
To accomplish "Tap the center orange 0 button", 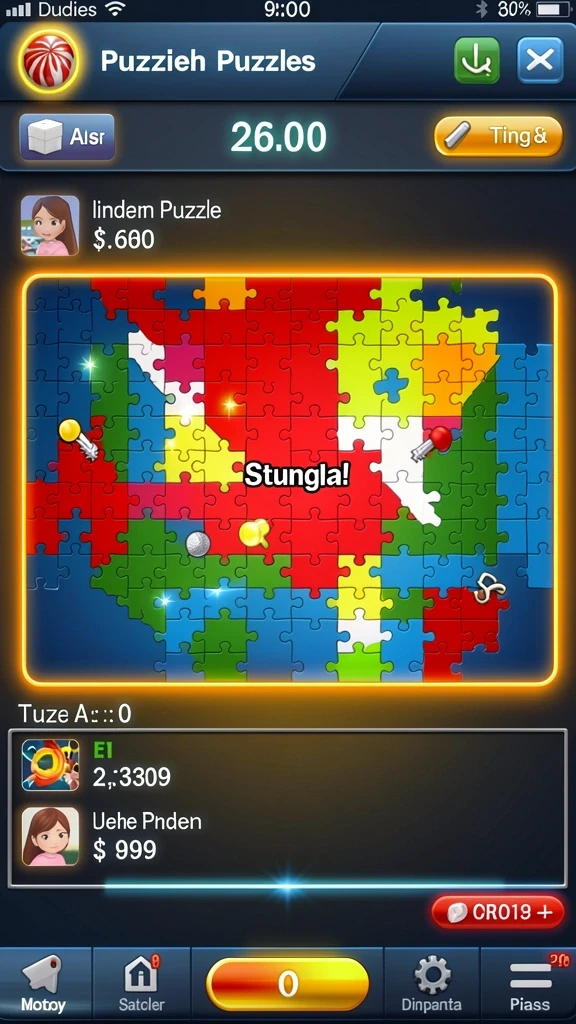I will [x=287, y=984].
